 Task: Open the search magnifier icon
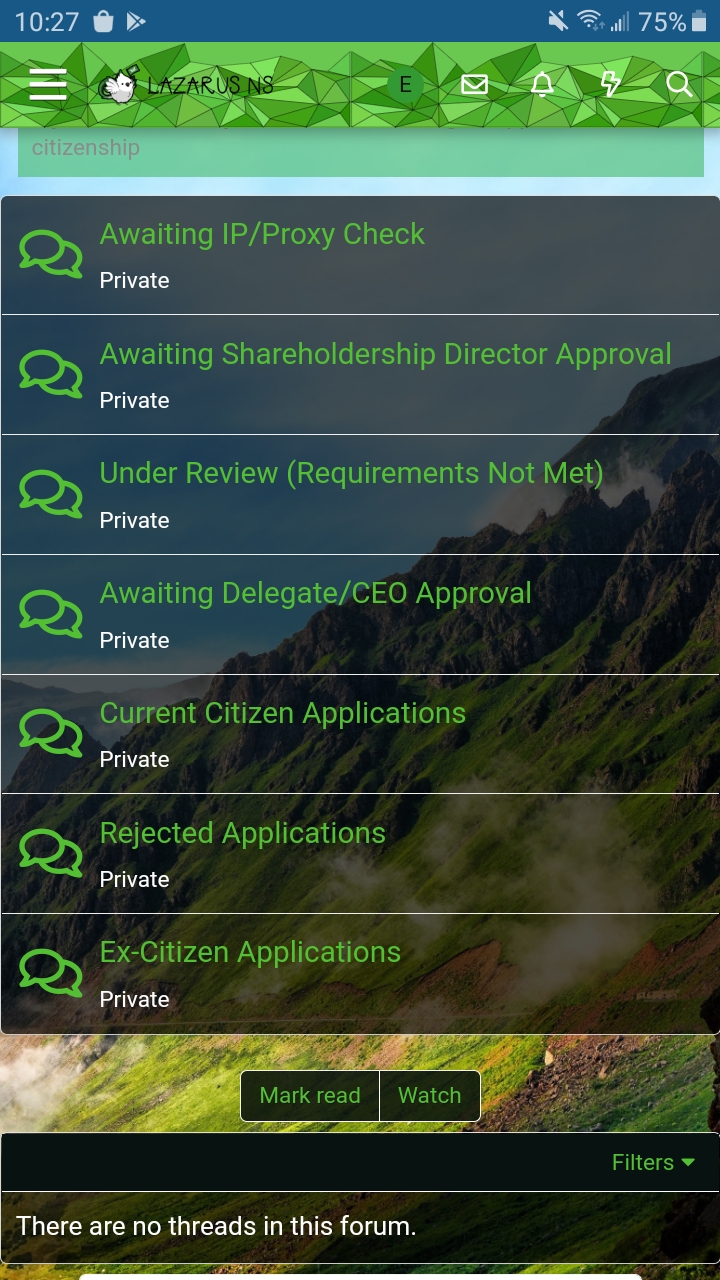coord(680,84)
